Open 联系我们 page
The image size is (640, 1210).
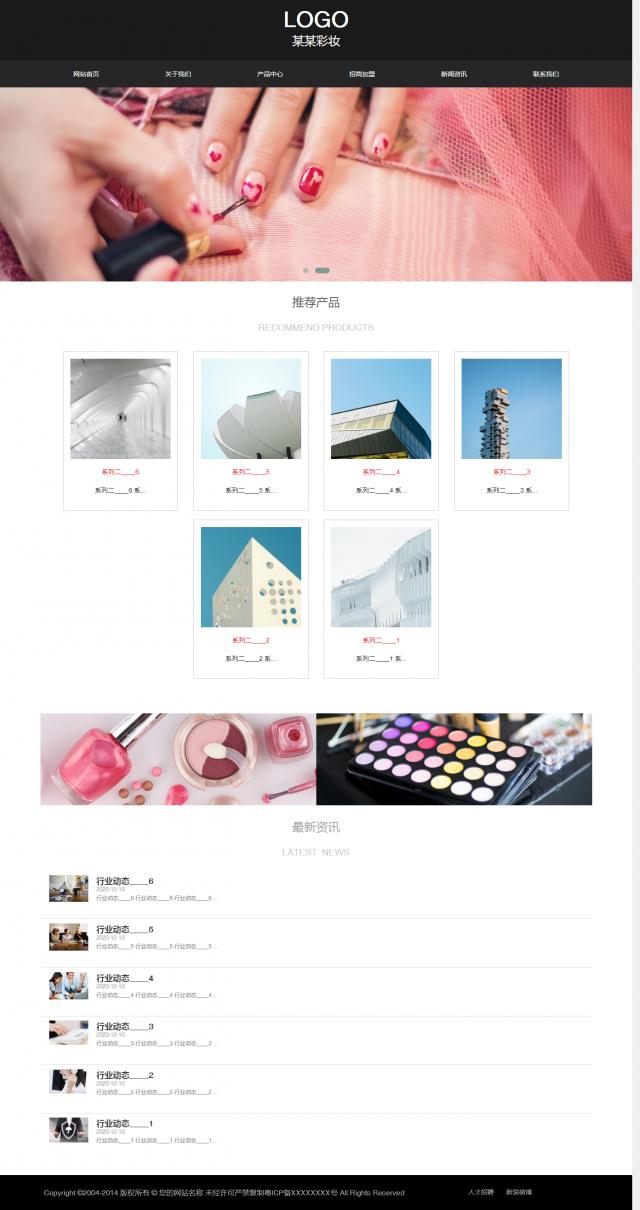click(x=546, y=74)
